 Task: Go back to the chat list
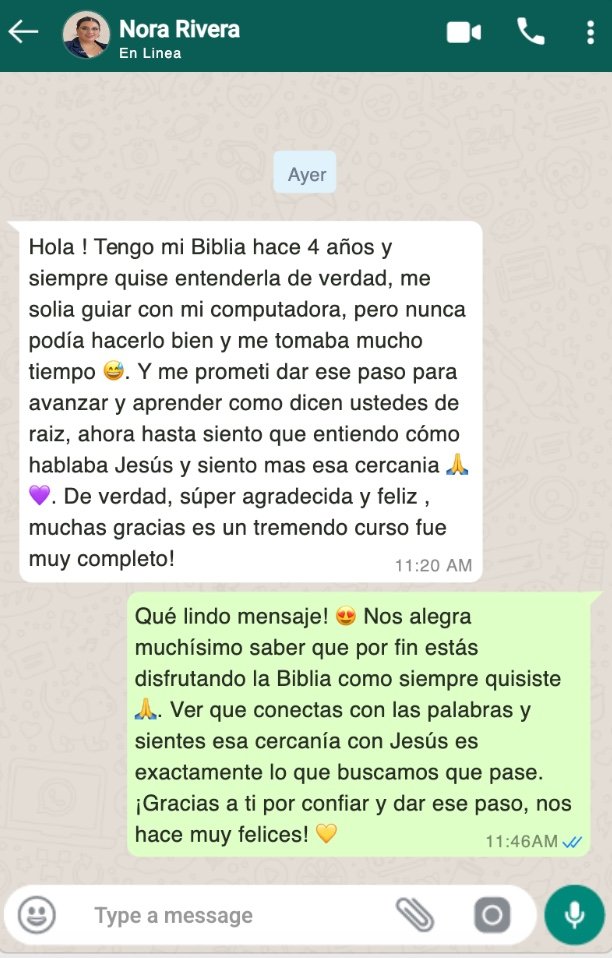23,32
